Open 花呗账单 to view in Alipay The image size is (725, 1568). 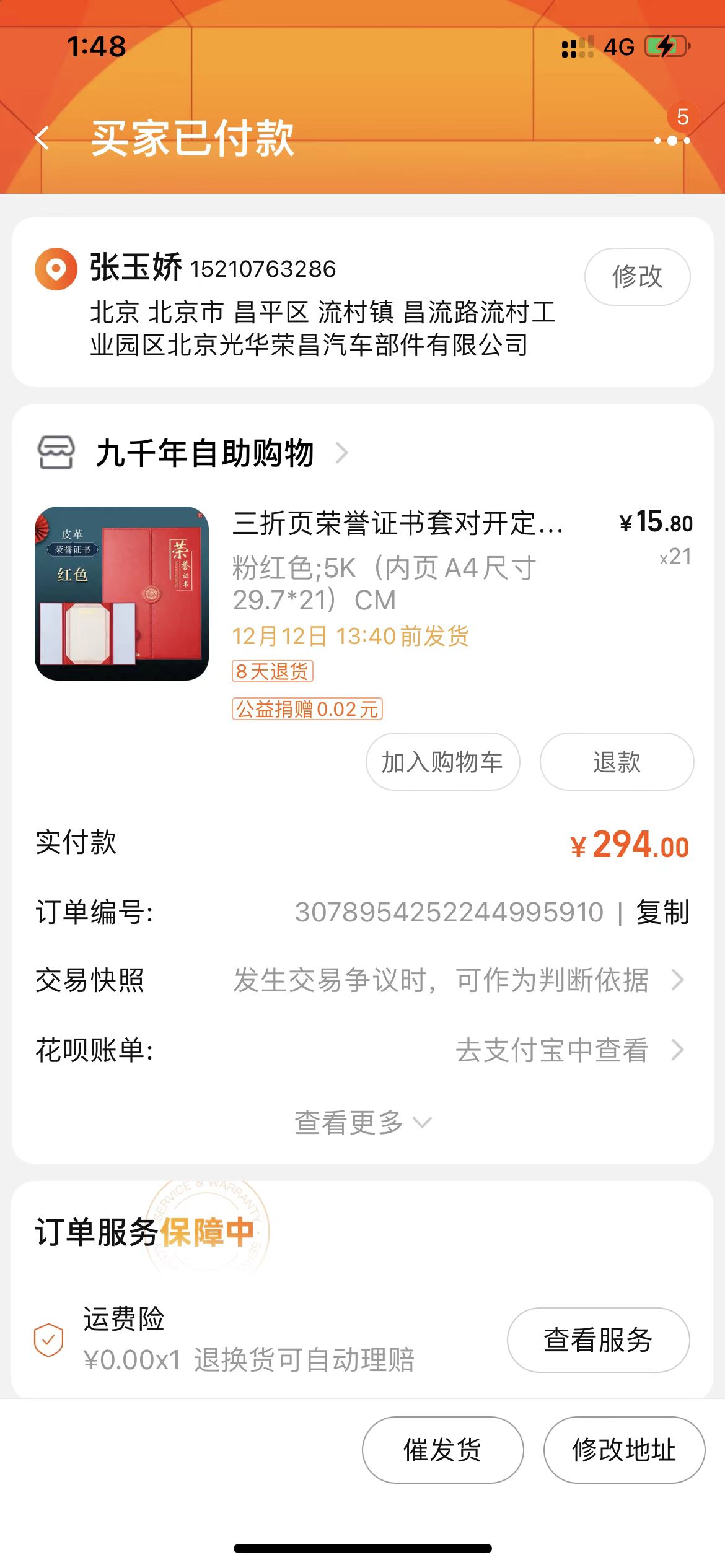point(362,1050)
